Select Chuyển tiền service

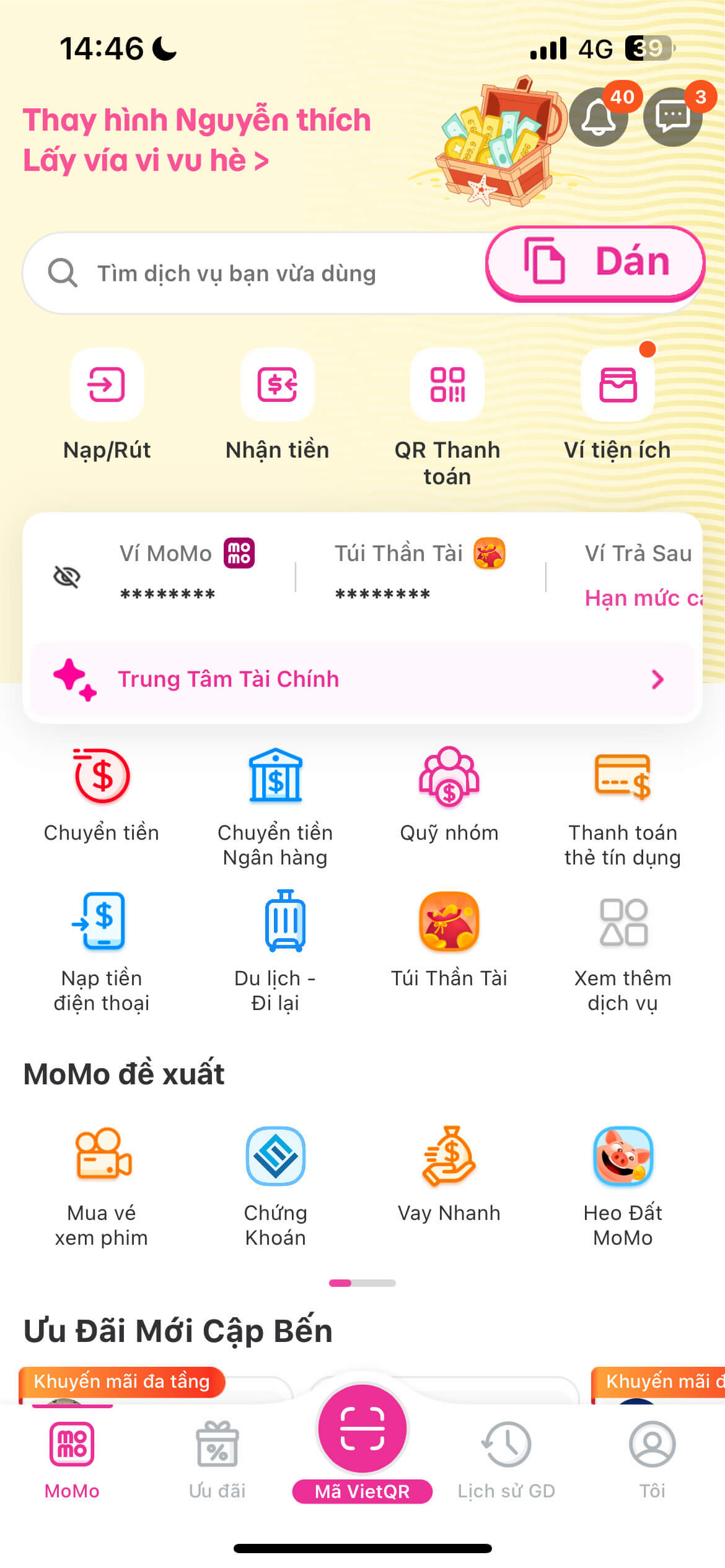click(102, 777)
